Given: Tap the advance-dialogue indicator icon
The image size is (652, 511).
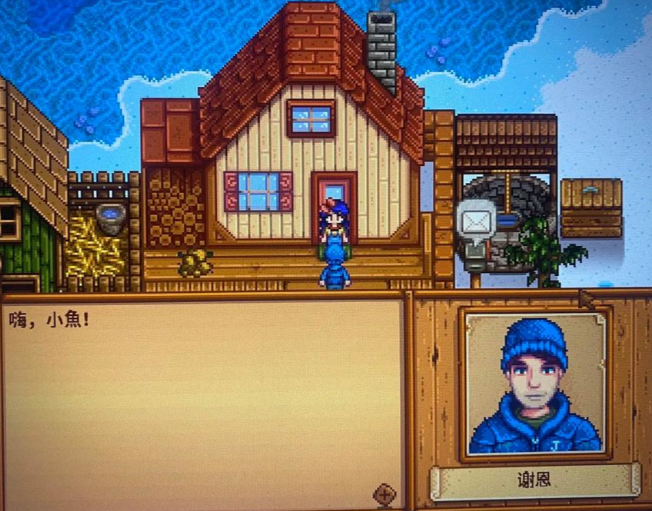Looking at the screenshot, I should point(382,494).
